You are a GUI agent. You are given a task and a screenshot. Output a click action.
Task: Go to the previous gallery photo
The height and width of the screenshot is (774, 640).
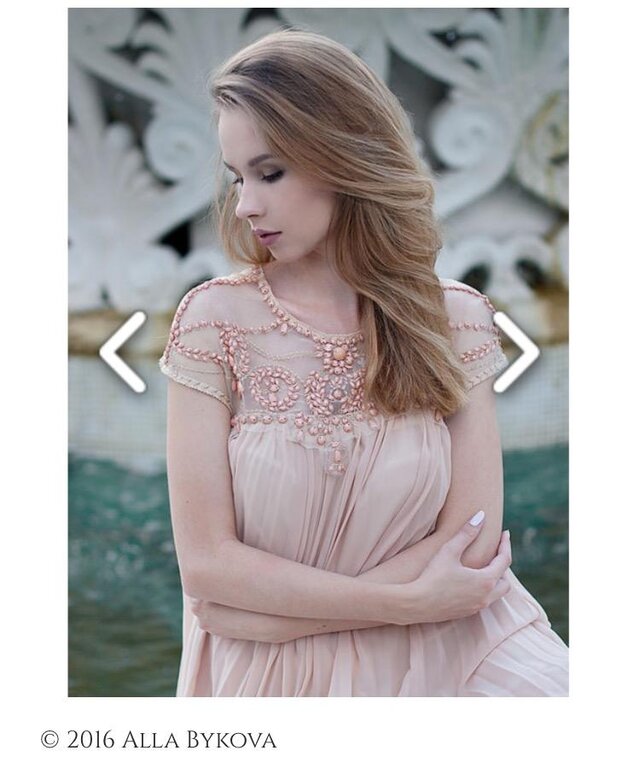121,351
